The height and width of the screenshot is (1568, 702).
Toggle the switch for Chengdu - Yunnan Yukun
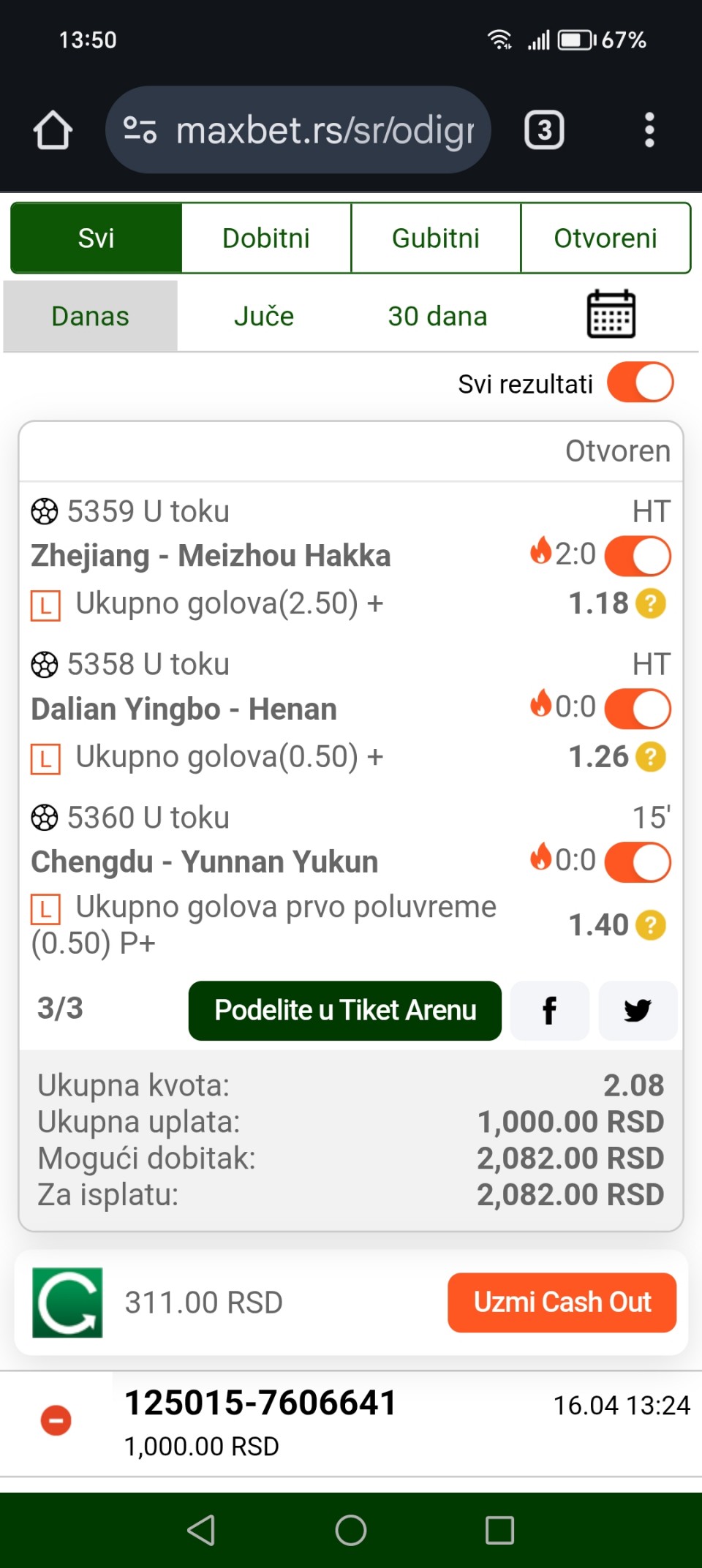tap(638, 862)
